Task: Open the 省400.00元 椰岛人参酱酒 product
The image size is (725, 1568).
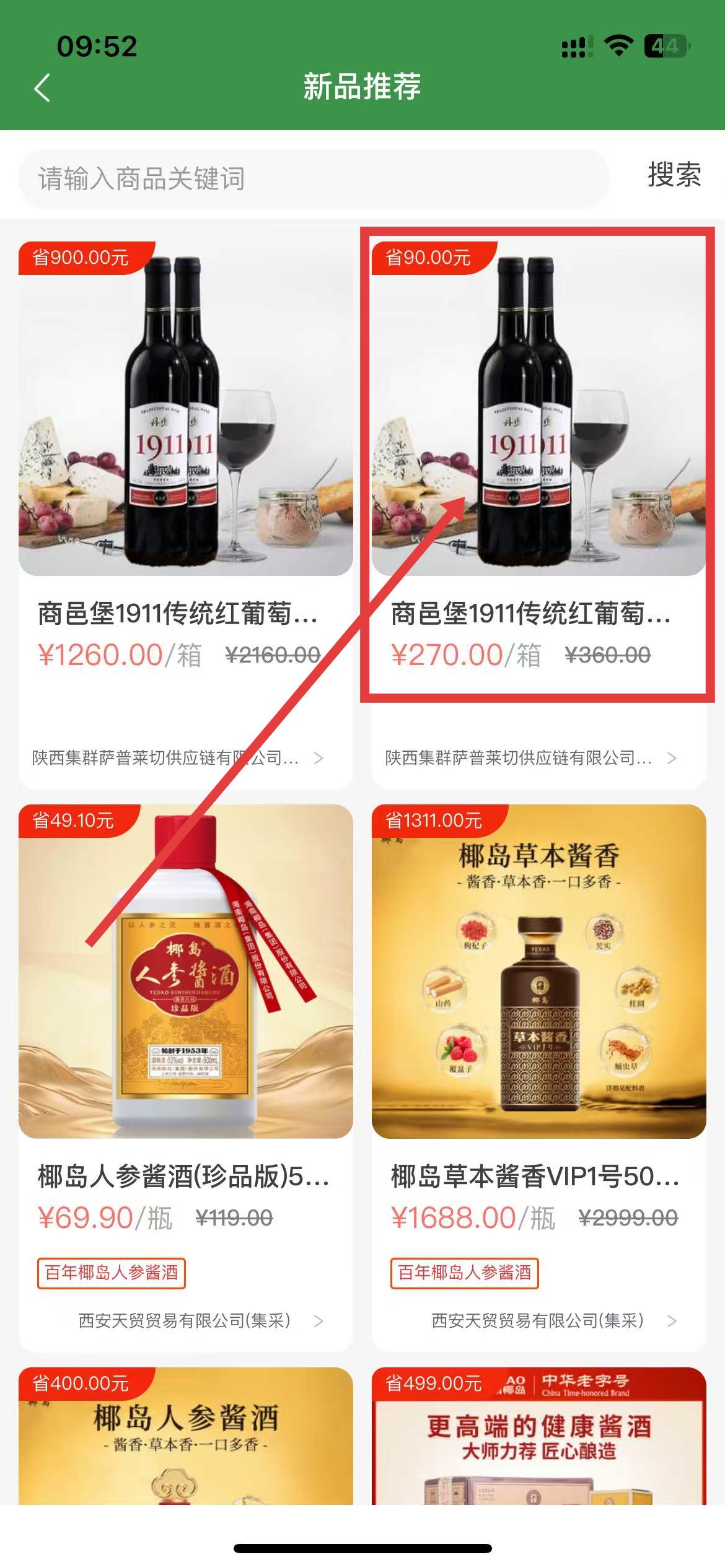Action: click(x=186, y=1436)
